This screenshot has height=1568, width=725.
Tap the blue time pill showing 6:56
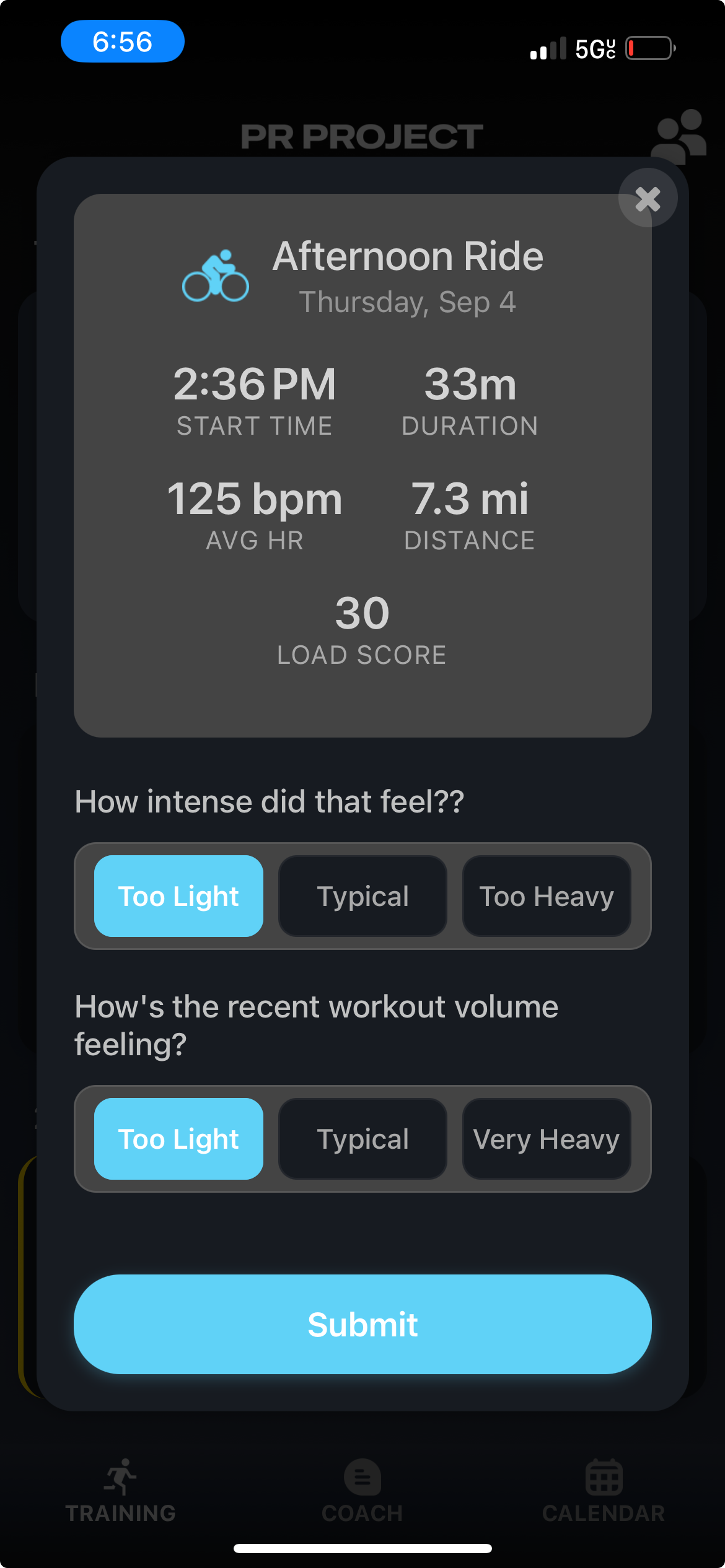[x=122, y=41]
